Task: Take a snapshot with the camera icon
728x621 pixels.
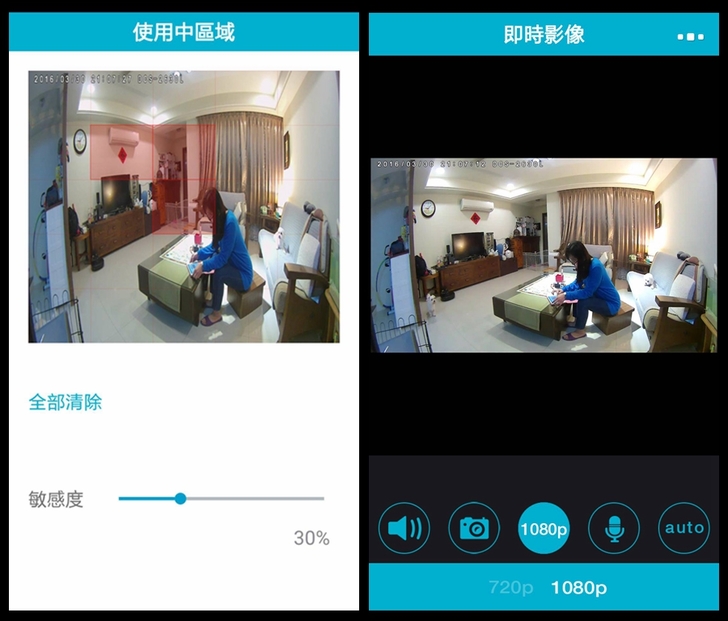Action: 474,528
